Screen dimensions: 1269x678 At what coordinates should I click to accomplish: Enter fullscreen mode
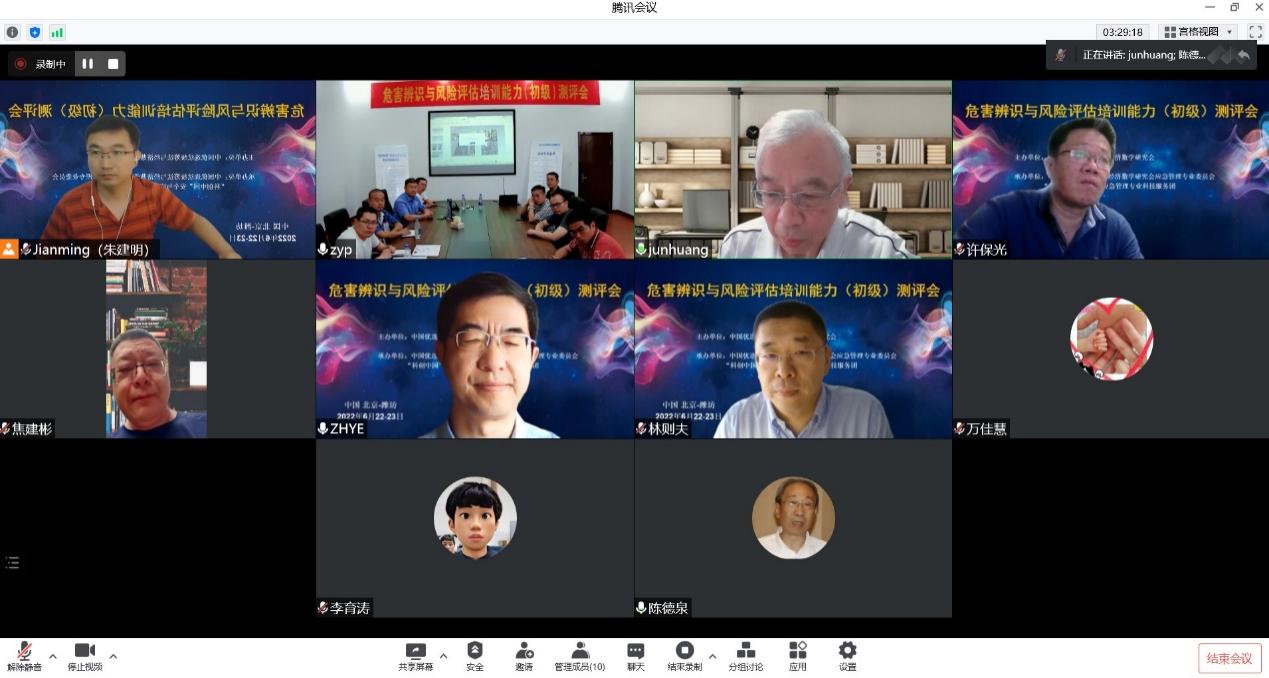point(1255,32)
